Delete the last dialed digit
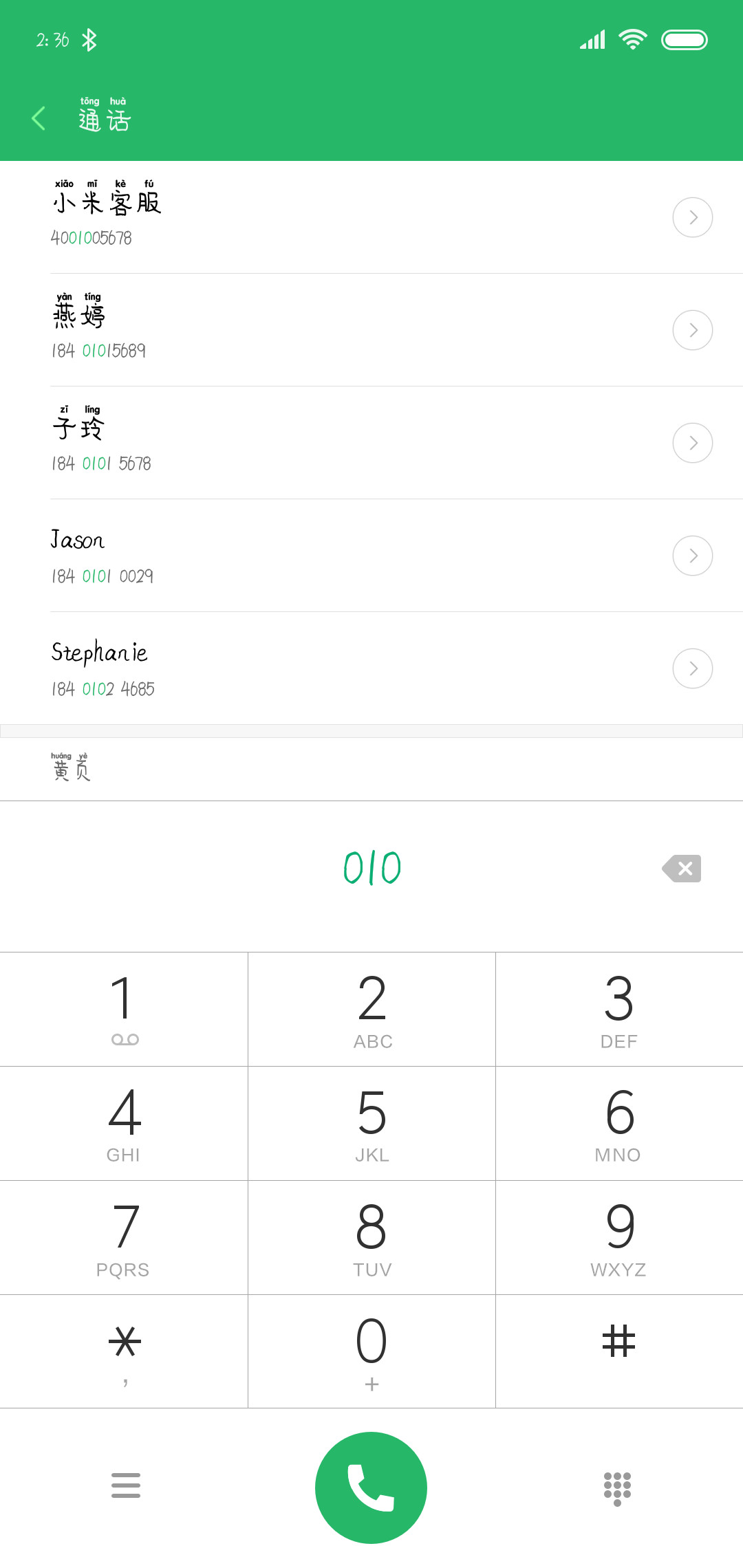 coord(682,869)
